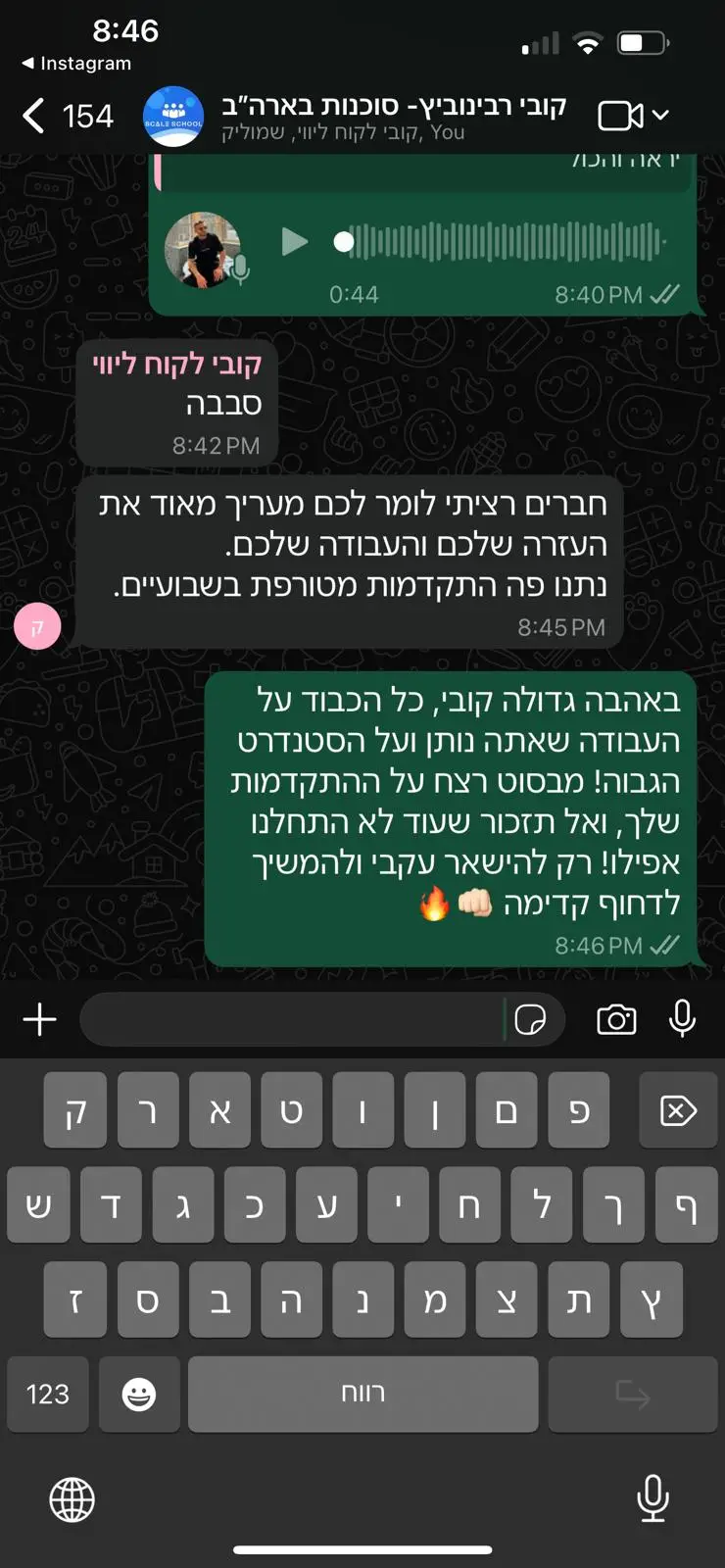This screenshot has height=1568, width=725.
Task: Open the call options dropdown arrow
Action: coord(661,116)
